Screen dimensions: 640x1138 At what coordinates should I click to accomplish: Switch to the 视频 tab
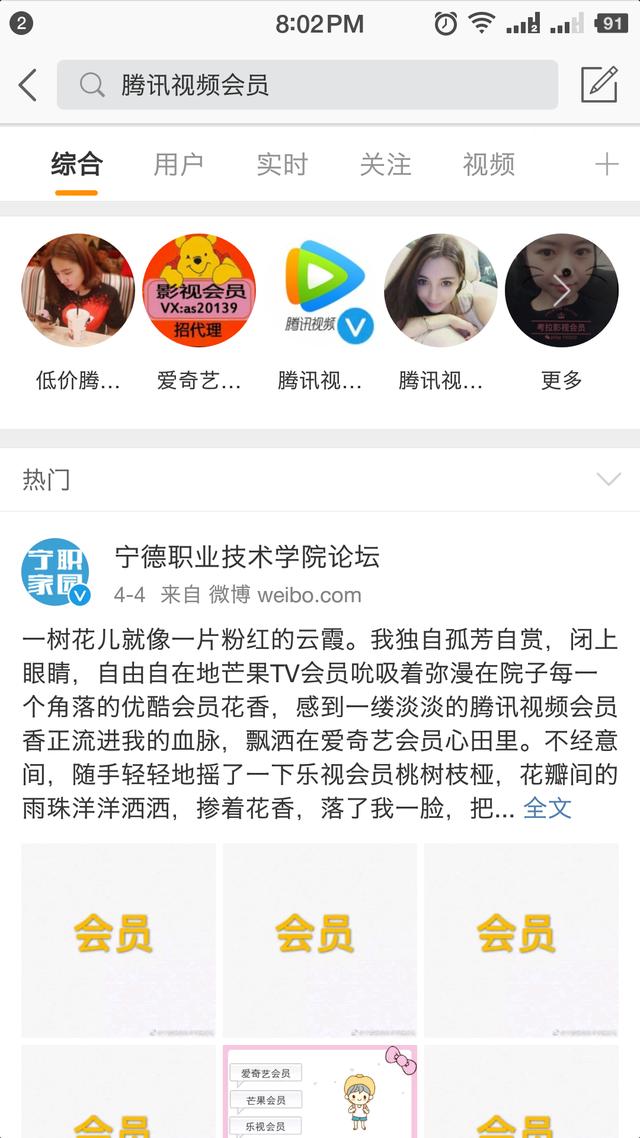488,164
